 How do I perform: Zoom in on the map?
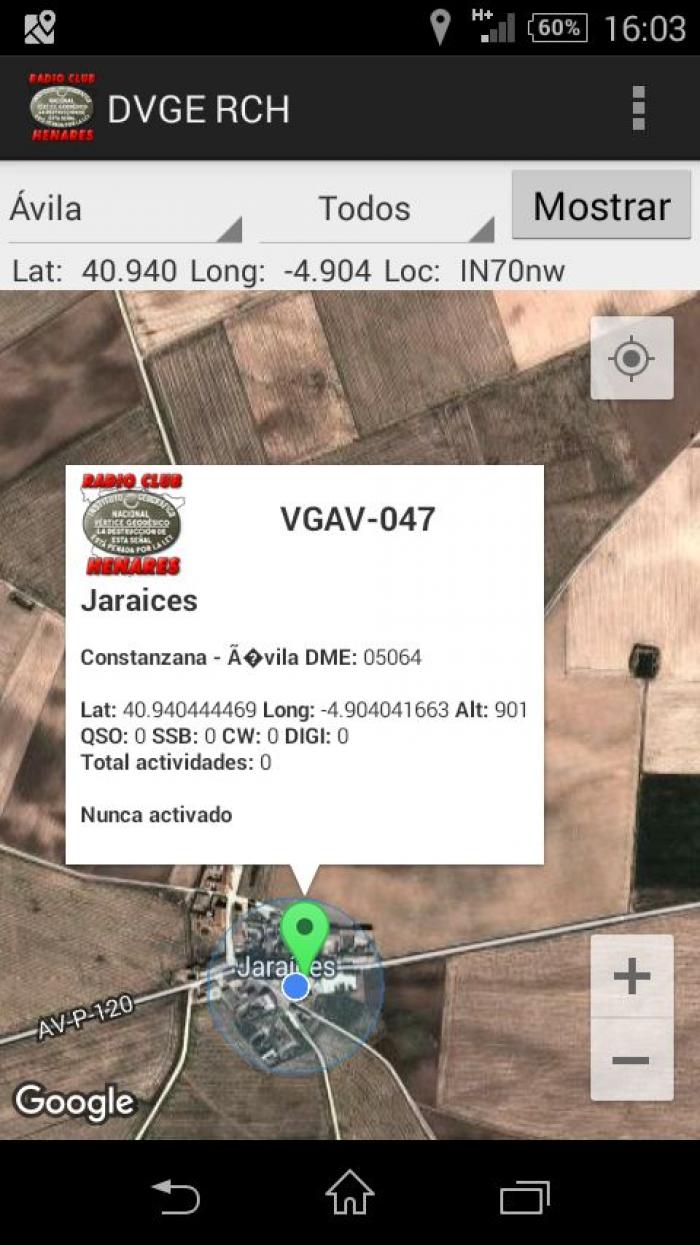[x=631, y=976]
